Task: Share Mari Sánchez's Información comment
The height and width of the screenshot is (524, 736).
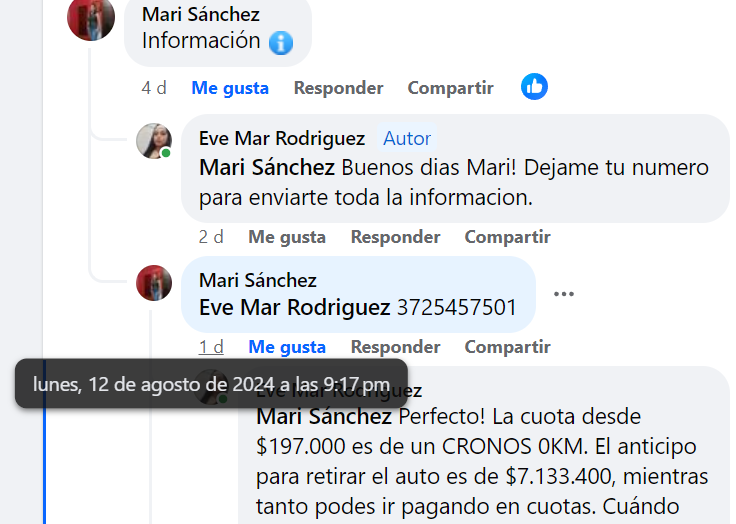Action: click(450, 88)
